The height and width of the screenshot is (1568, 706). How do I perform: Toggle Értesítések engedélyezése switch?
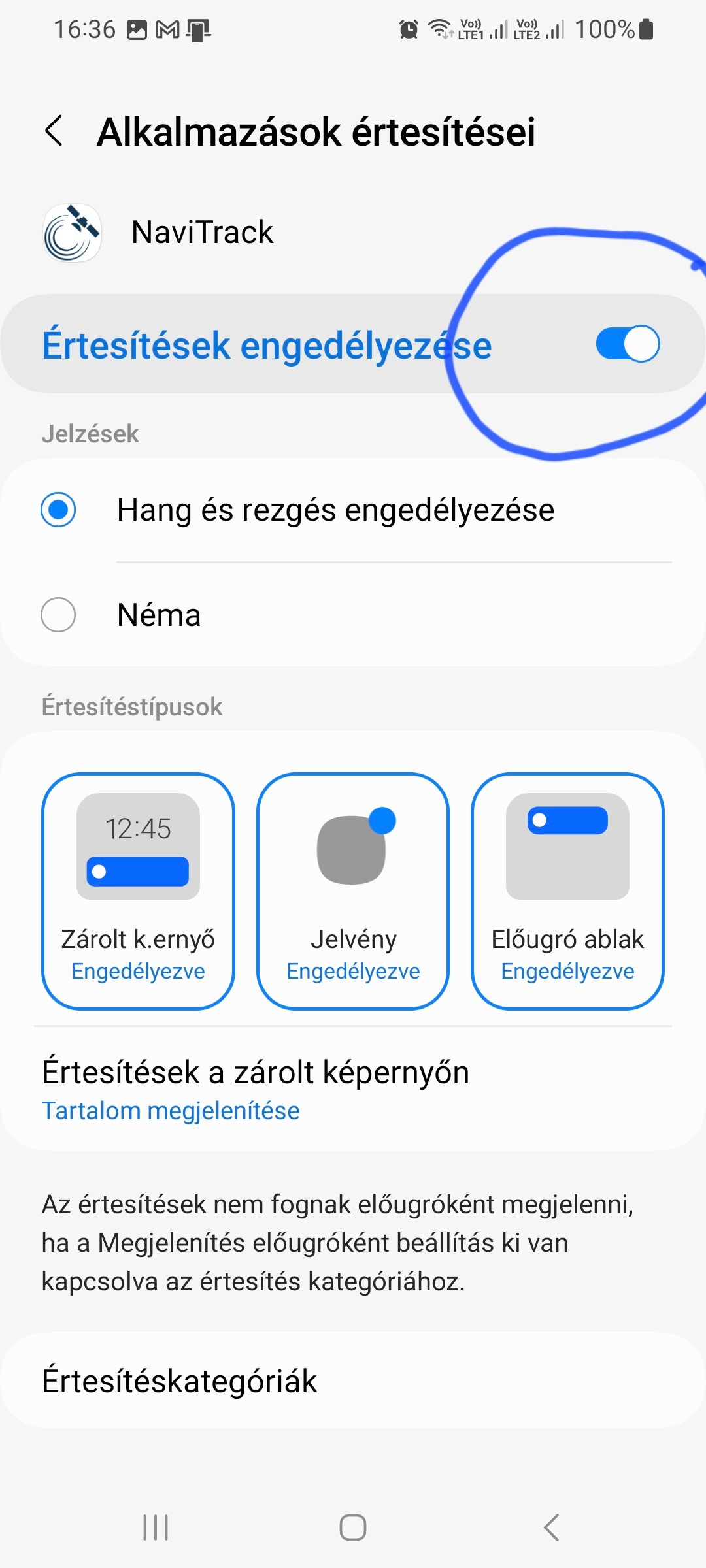coord(628,344)
